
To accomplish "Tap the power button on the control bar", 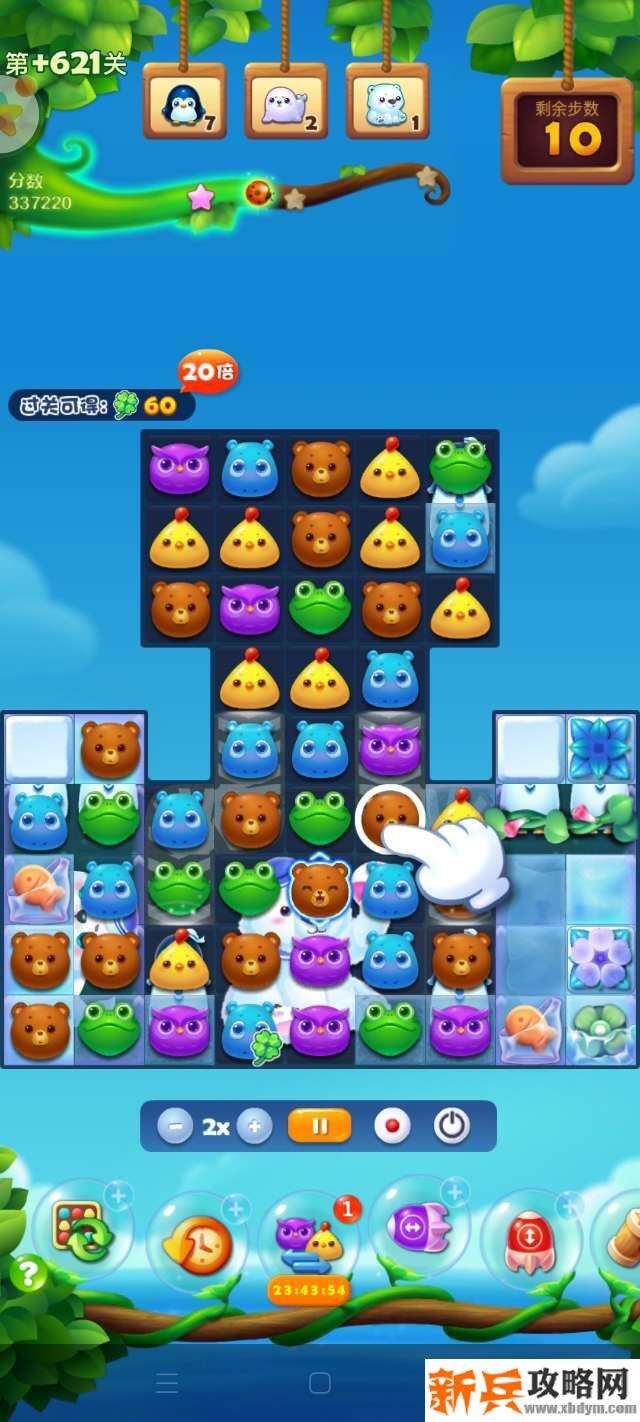I will 452,1127.
